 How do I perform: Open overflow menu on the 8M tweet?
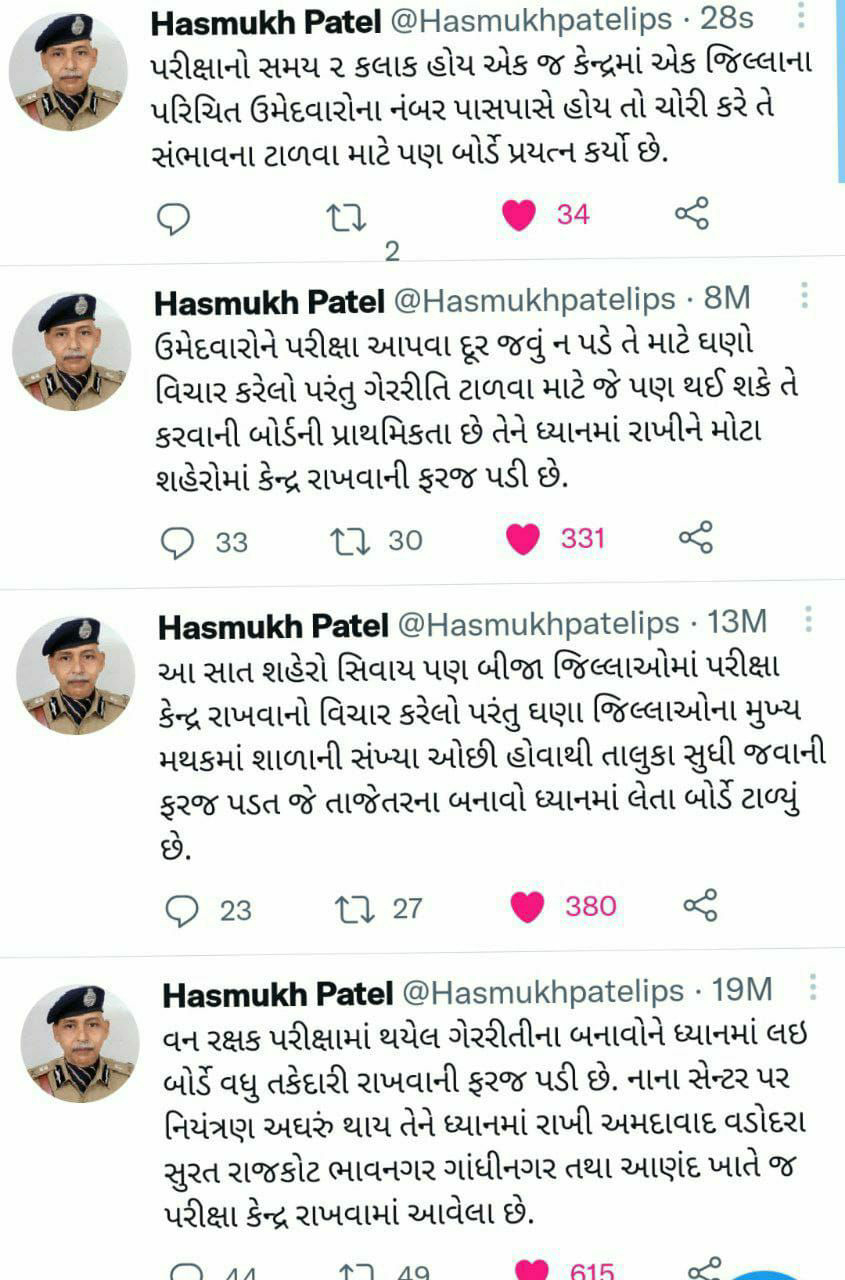[x=804, y=297]
